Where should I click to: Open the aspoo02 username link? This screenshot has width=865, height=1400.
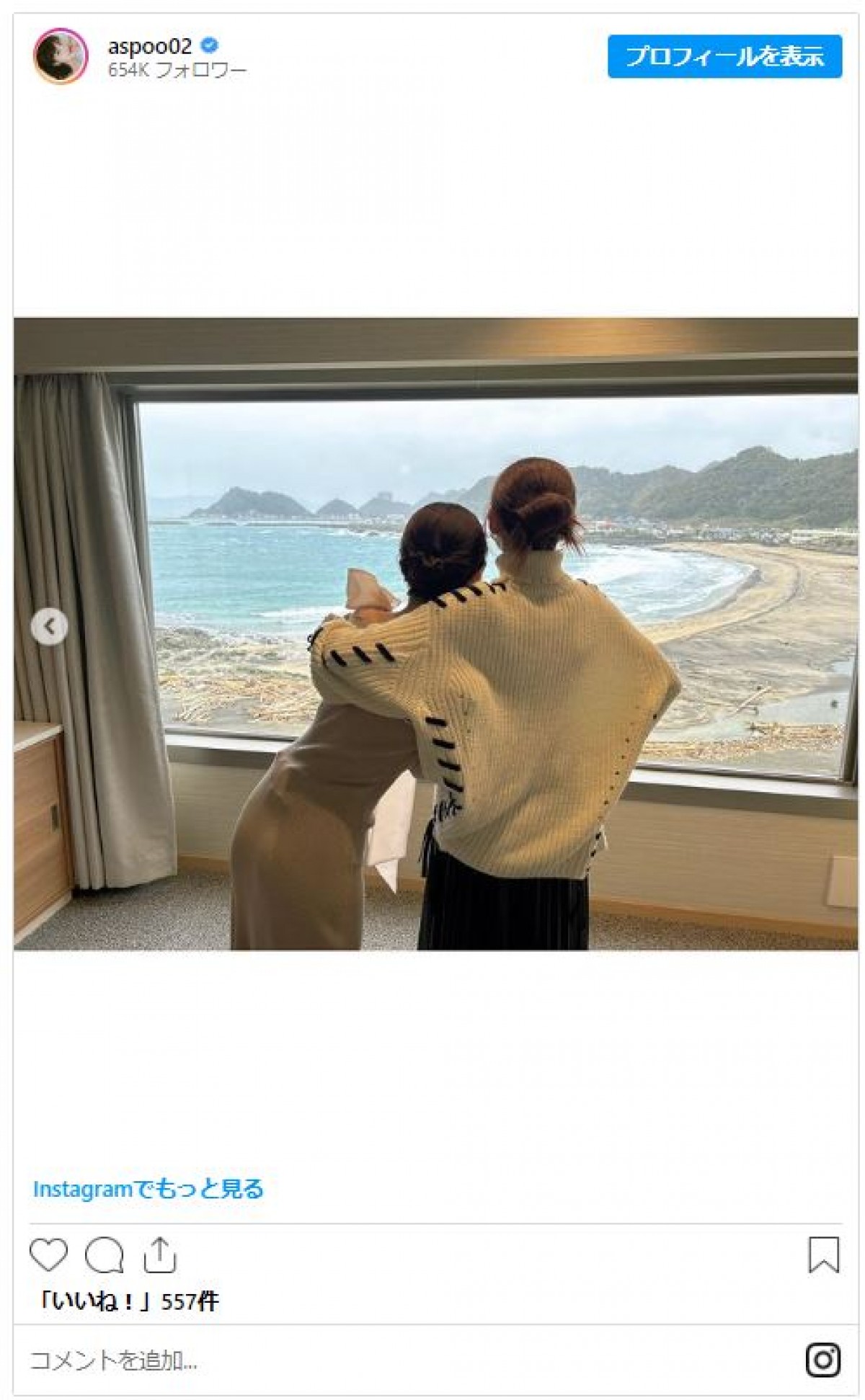point(150,47)
